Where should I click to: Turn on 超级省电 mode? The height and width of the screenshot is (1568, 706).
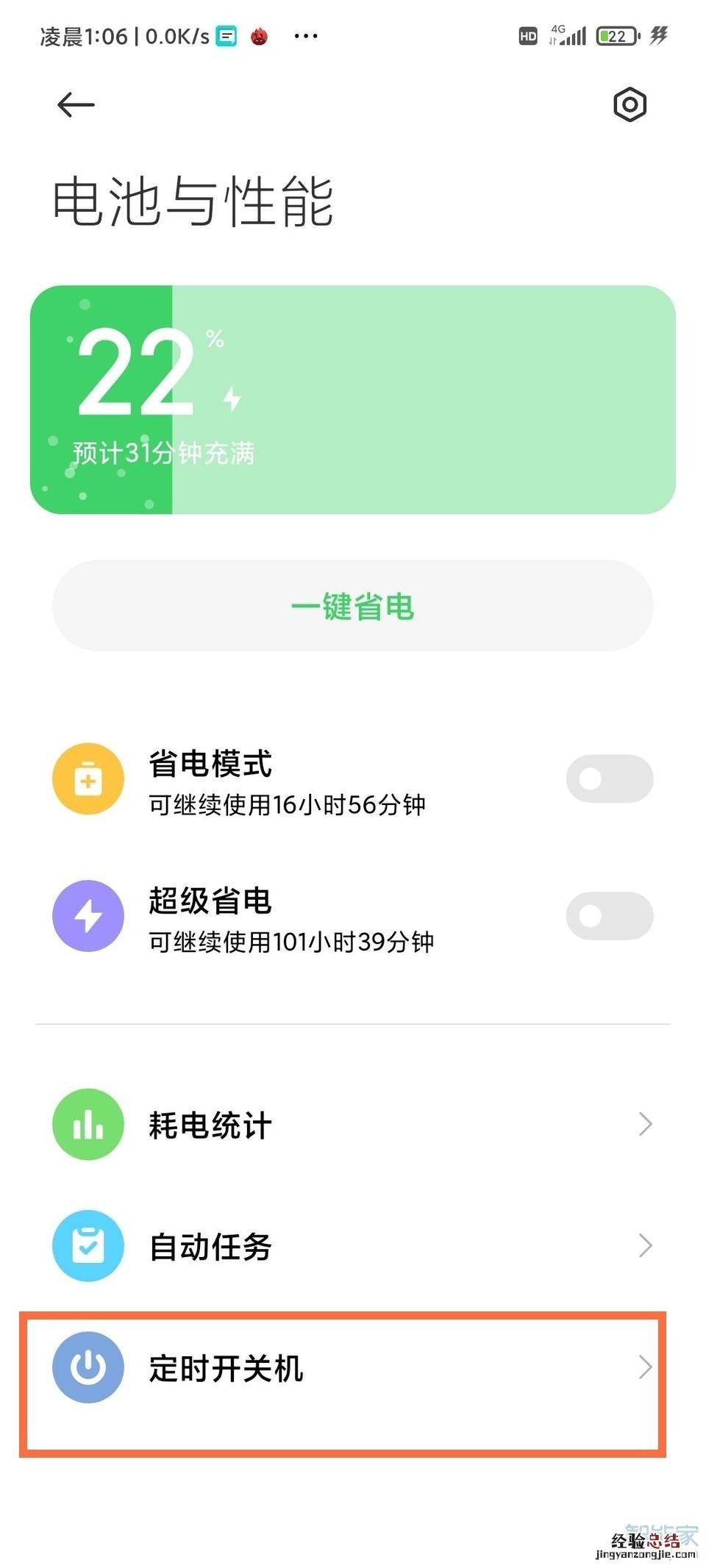tap(609, 916)
